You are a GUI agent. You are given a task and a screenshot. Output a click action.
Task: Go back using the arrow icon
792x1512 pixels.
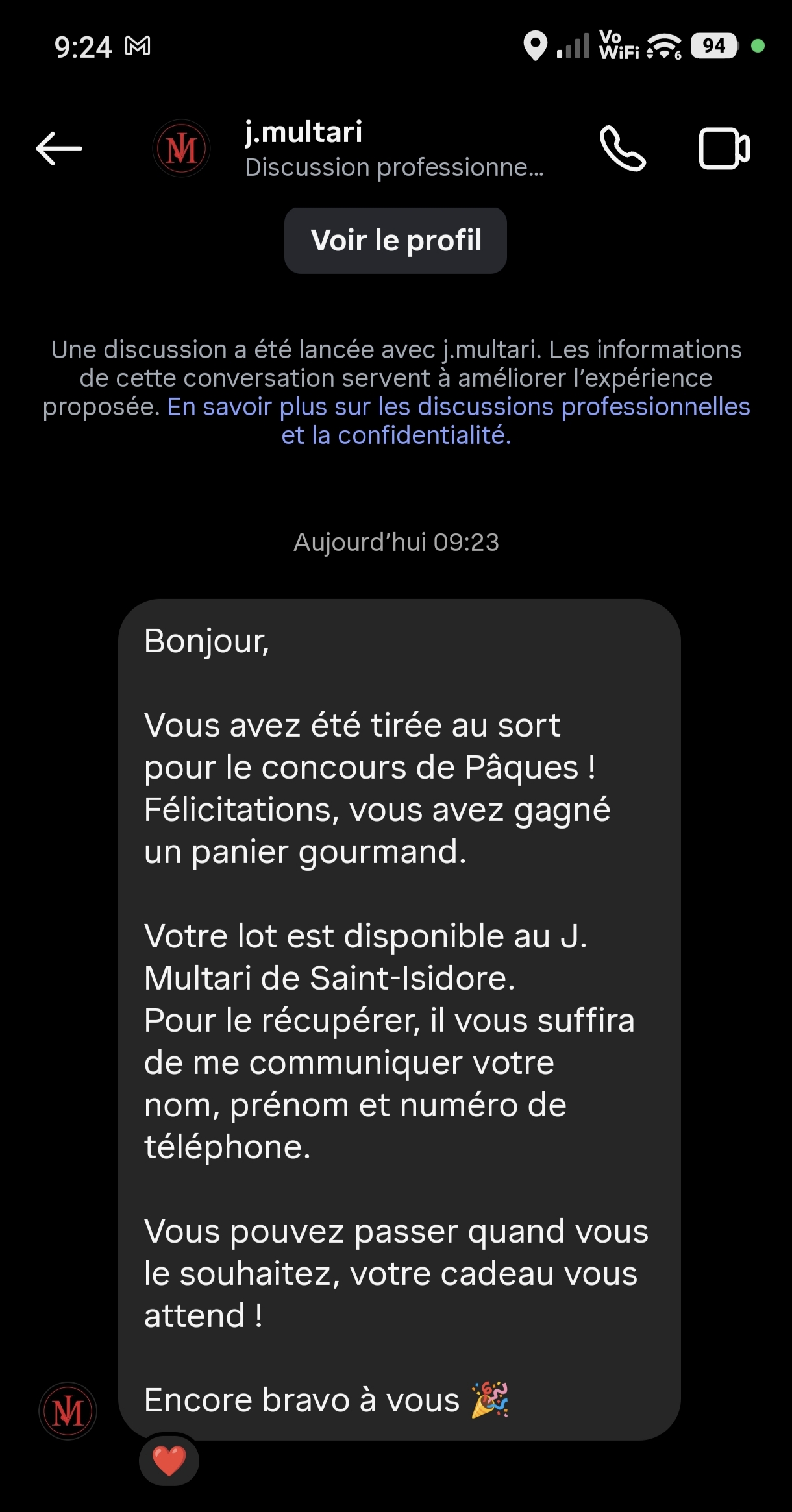pos(59,149)
